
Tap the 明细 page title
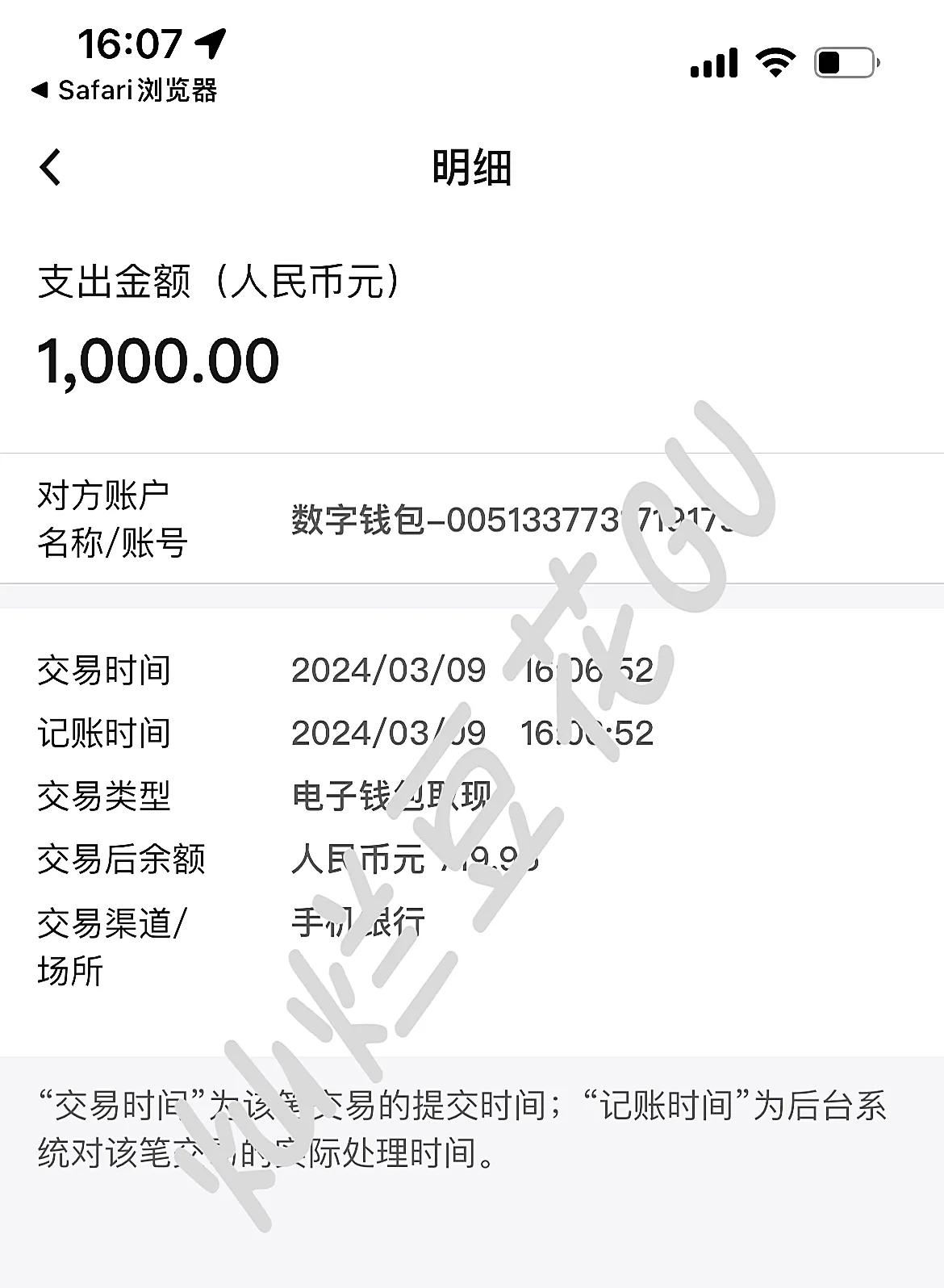472,168
